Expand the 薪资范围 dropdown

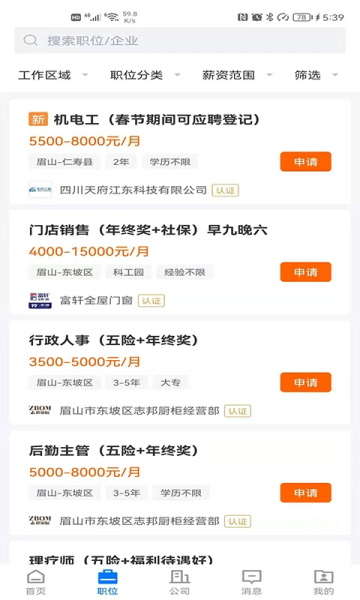237,75
